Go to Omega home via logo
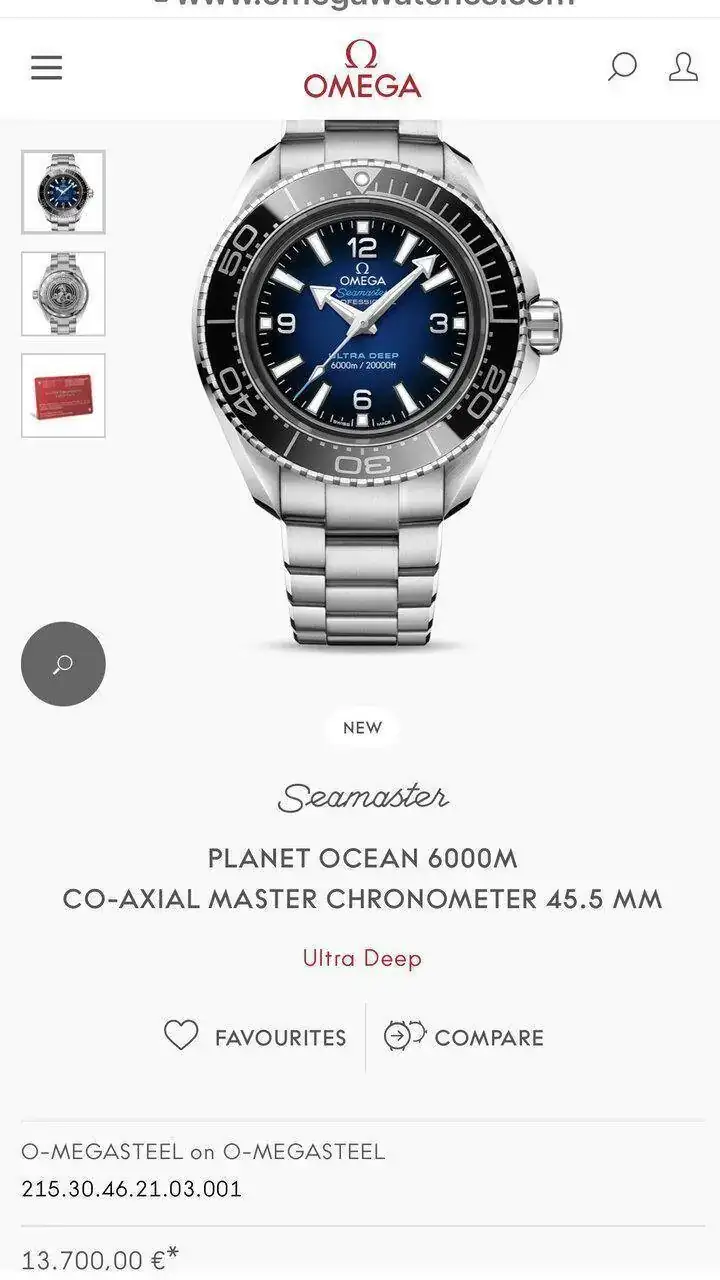720x1280 pixels. click(x=362, y=70)
